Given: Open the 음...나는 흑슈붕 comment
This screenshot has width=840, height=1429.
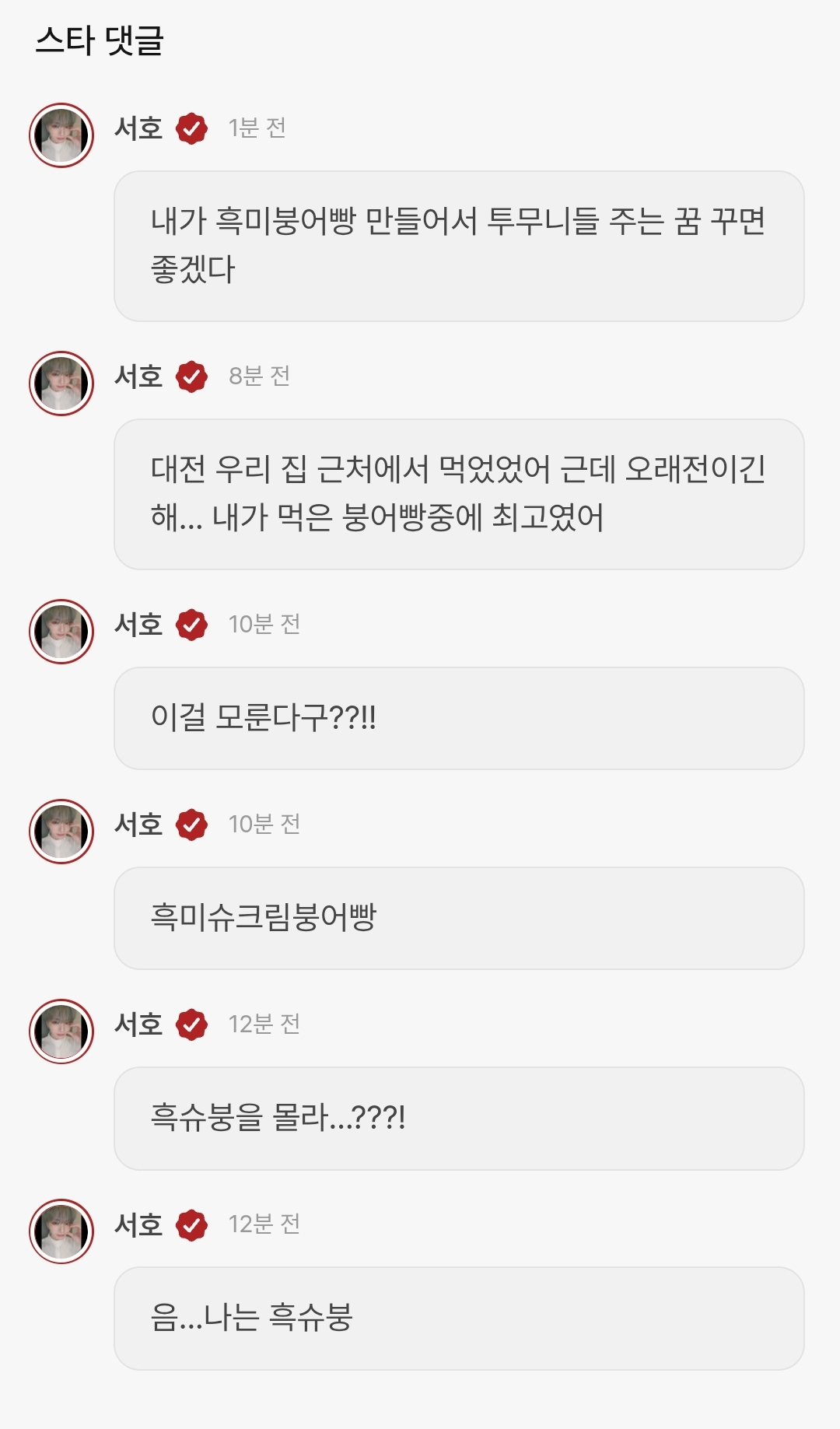Looking at the screenshot, I should (x=459, y=1318).
